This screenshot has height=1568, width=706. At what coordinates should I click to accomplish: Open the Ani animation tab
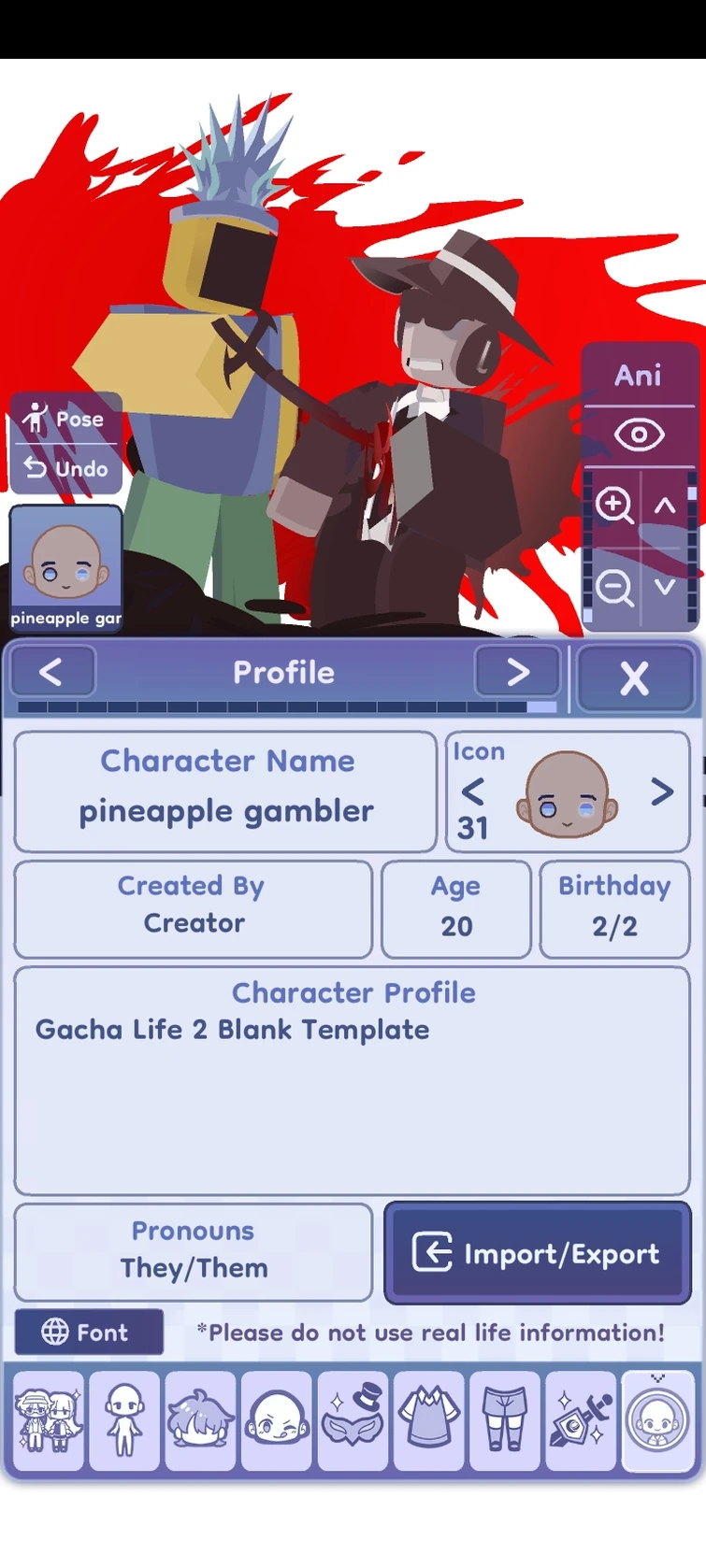(639, 377)
